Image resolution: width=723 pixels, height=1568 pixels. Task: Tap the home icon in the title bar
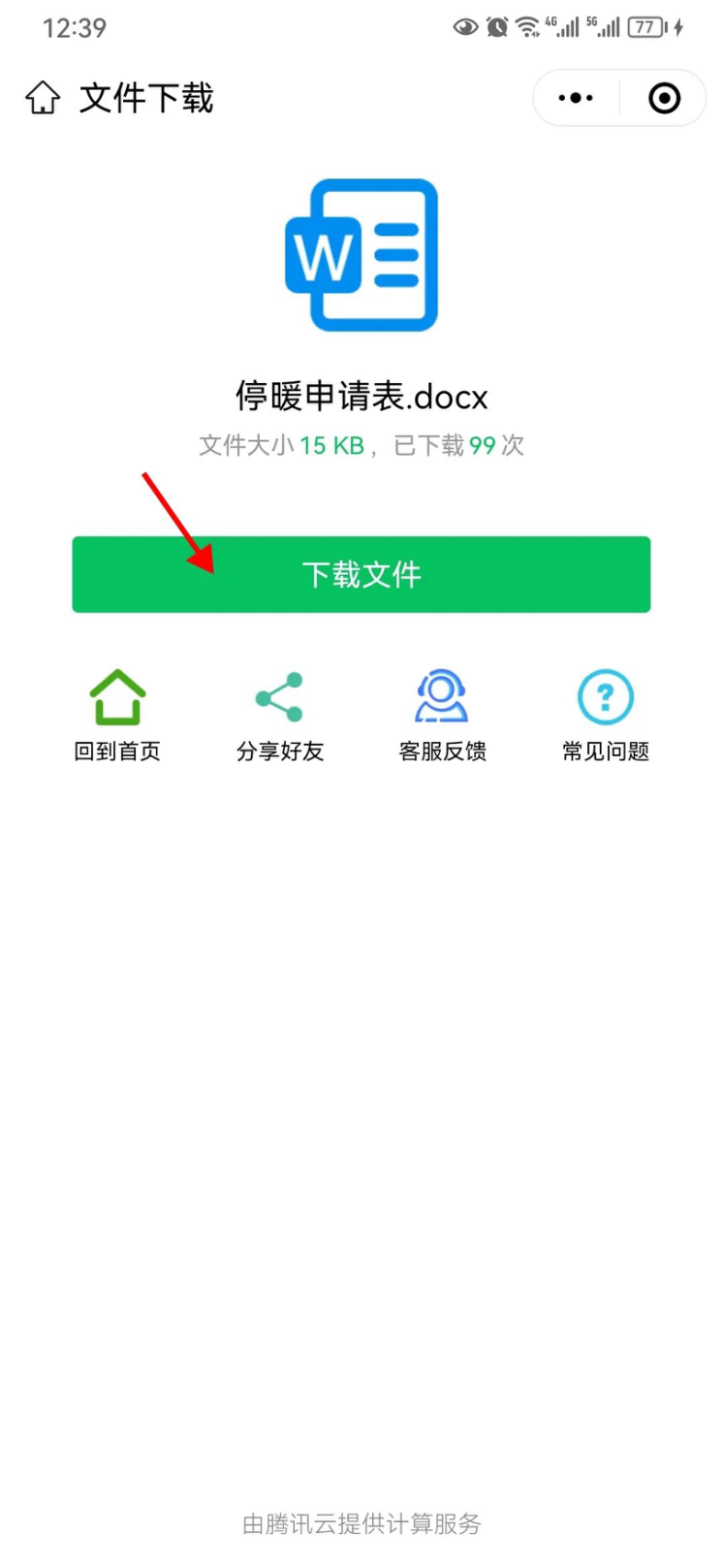point(43,98)
